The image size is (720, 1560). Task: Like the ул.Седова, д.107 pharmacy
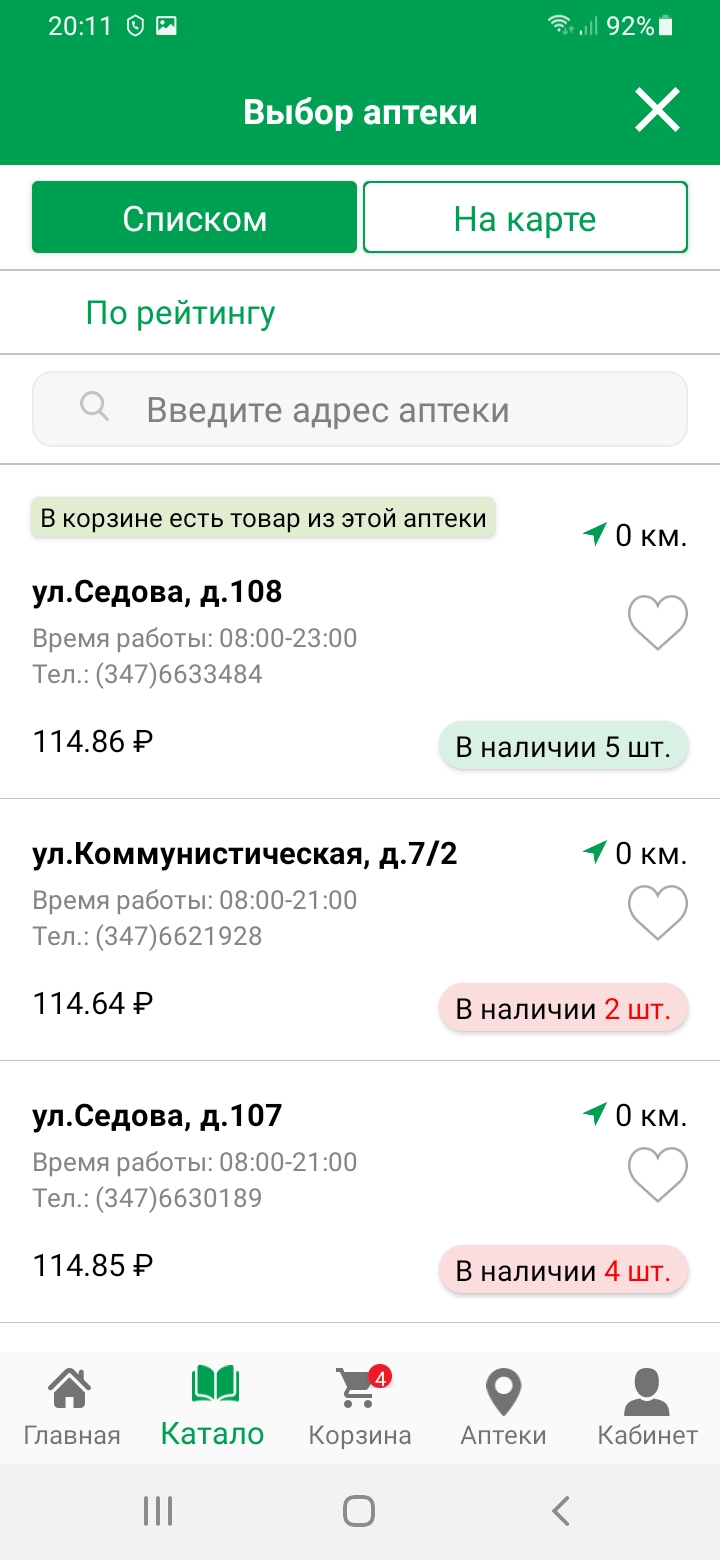657,1174
